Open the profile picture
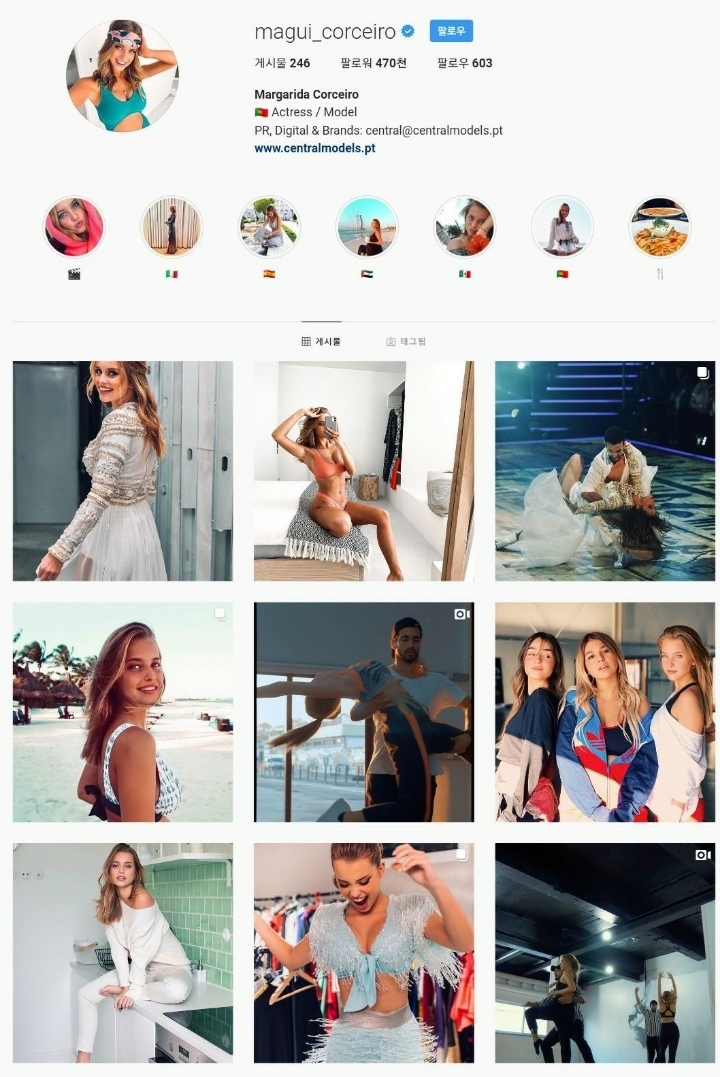The image size is (720, 1077). point(122,75)
